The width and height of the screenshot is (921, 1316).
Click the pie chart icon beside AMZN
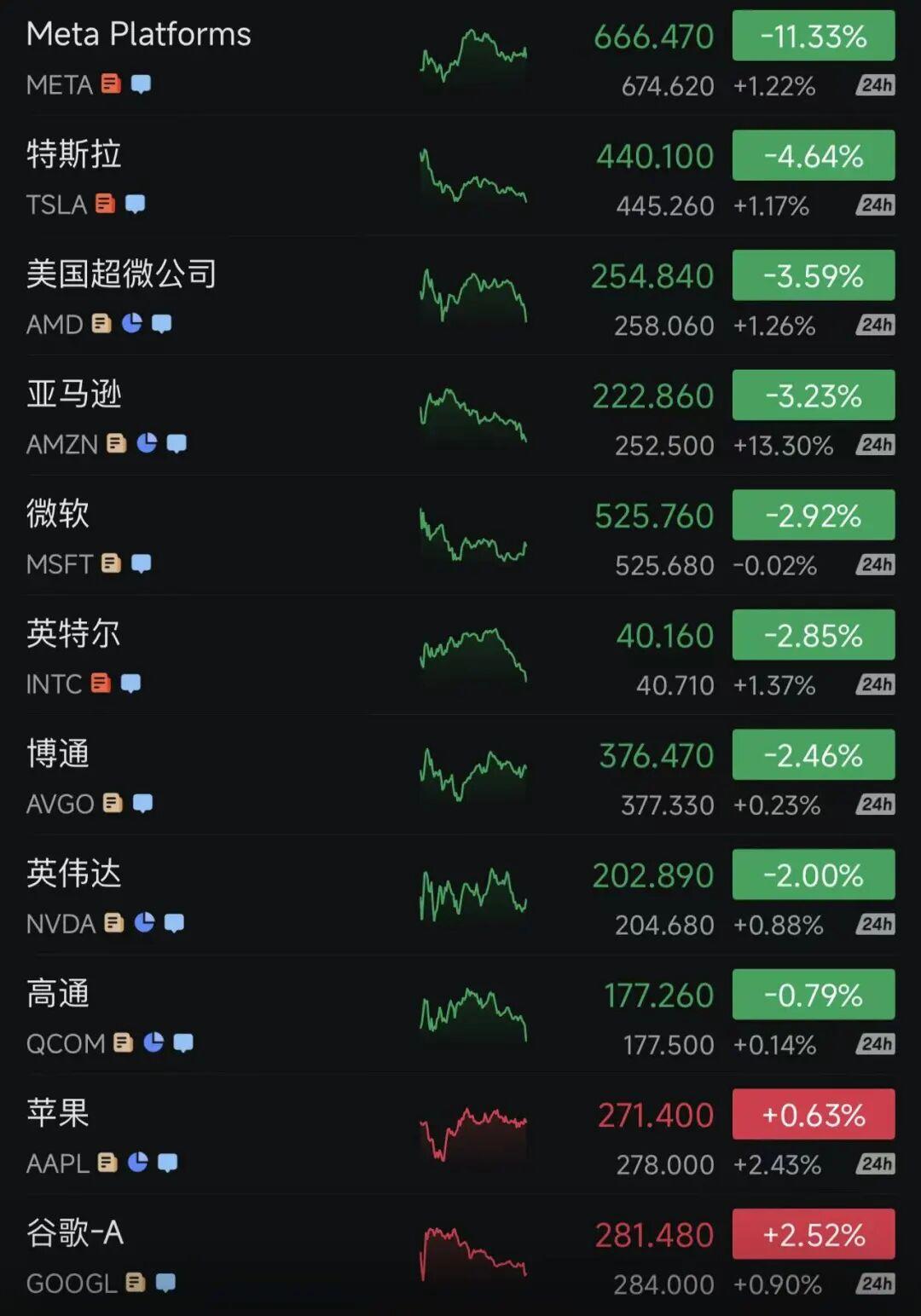pyautogui.click(x=146, y=444)
